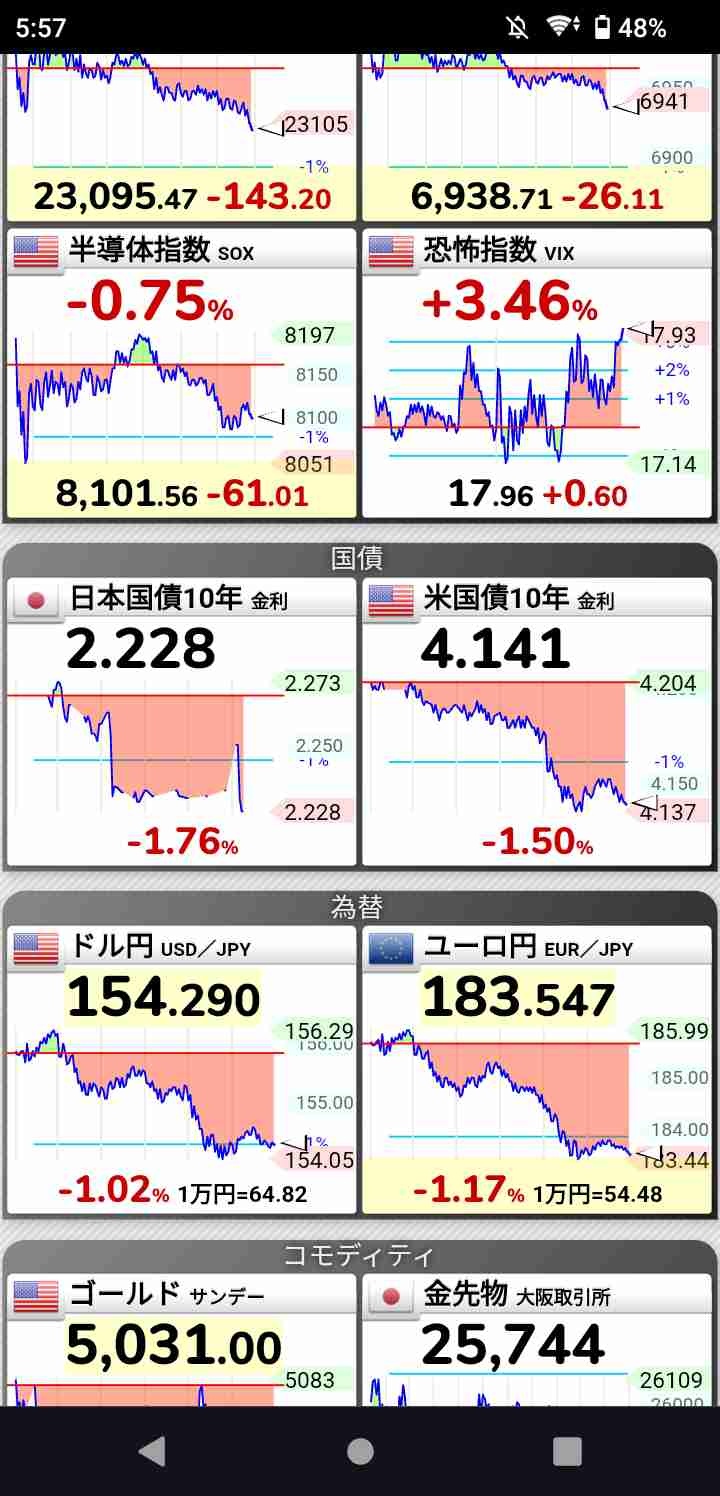Viewport: 720px width, 1496px height.
Task: Open the index card showing 23,095.47
Action: (181, 140)
